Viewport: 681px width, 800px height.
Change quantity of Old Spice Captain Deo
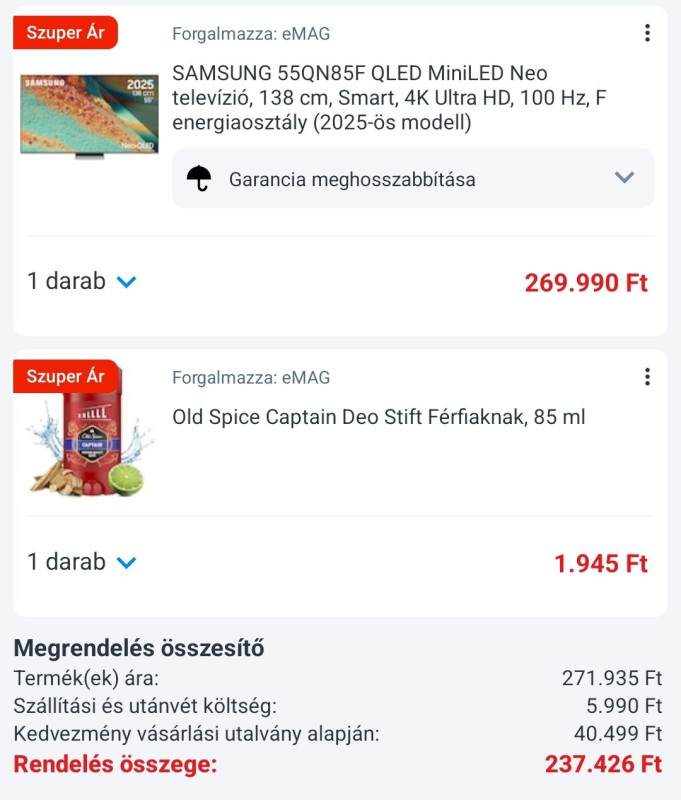point(82,563)
